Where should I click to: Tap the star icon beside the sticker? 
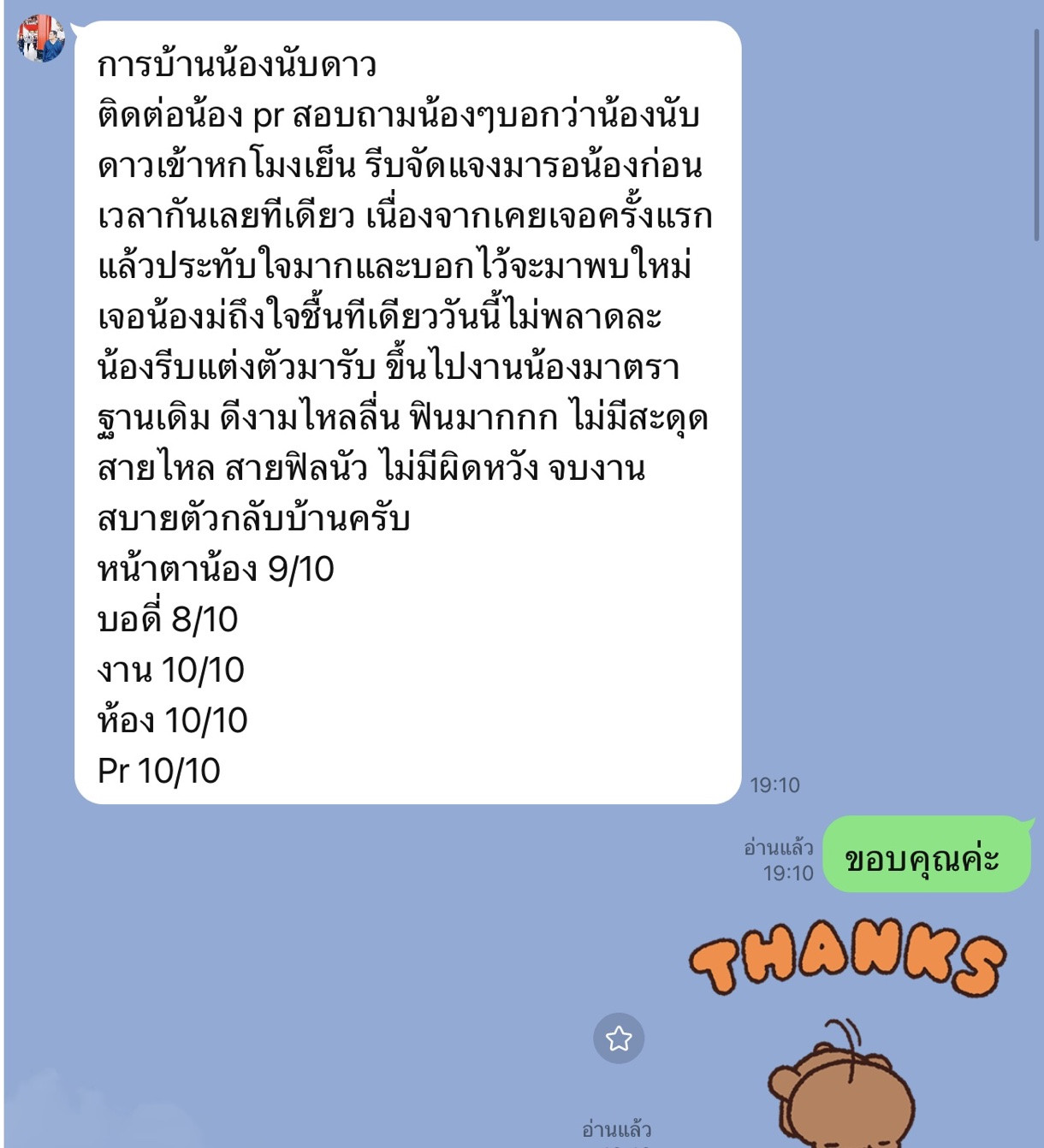619,1039
